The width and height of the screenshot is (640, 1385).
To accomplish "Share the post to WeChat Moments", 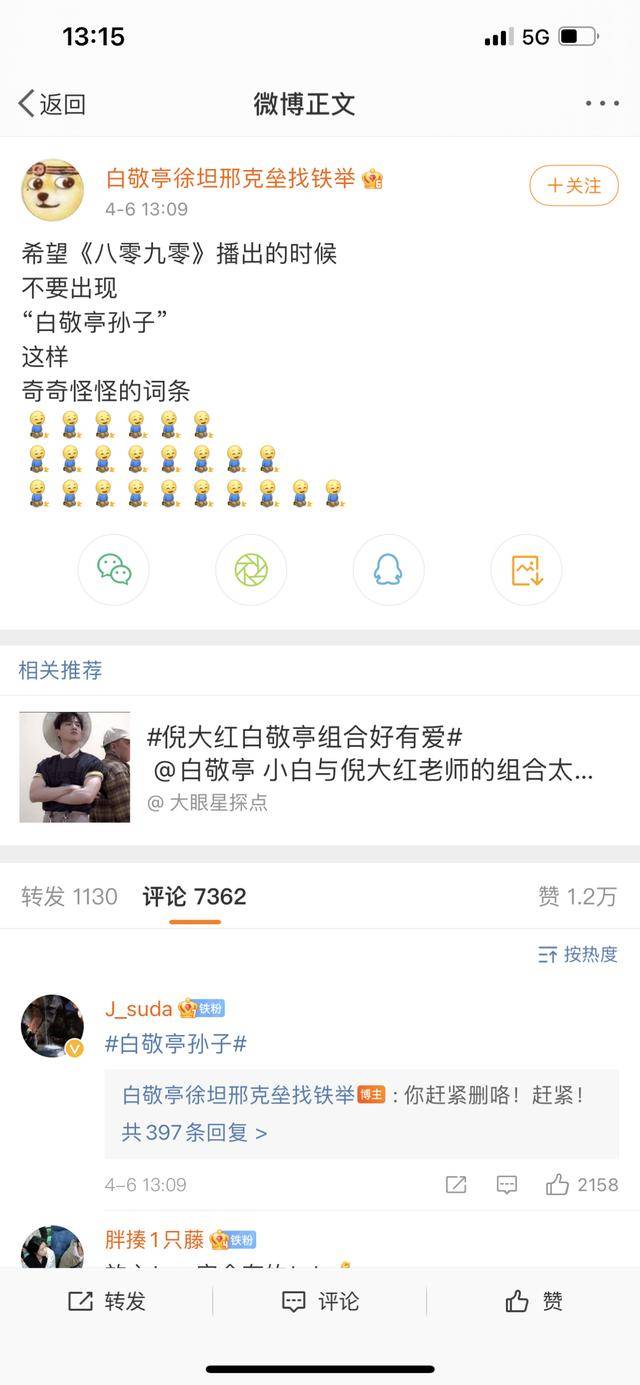I will coord(251,570).
